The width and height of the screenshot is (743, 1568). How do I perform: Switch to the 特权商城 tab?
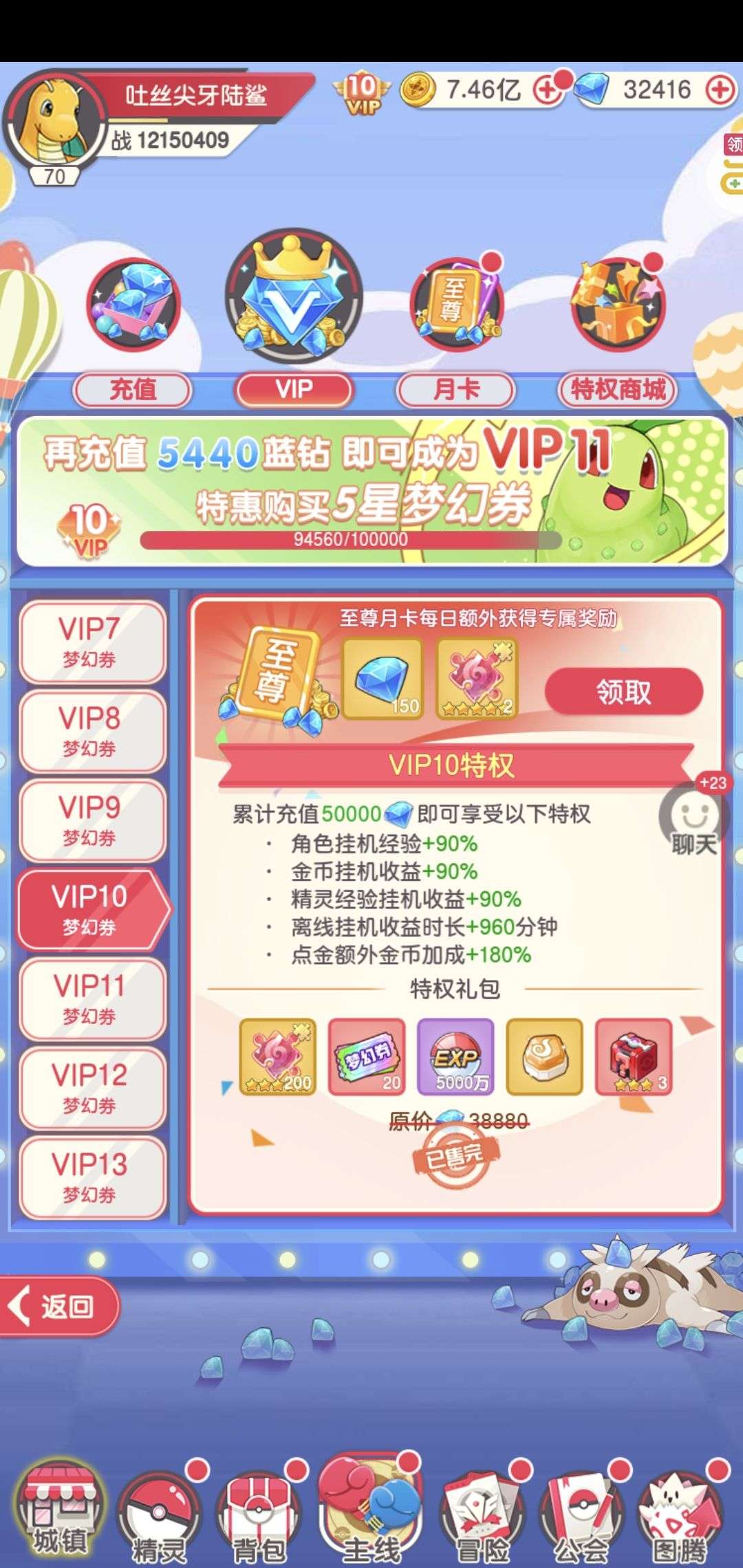[617, 390]
